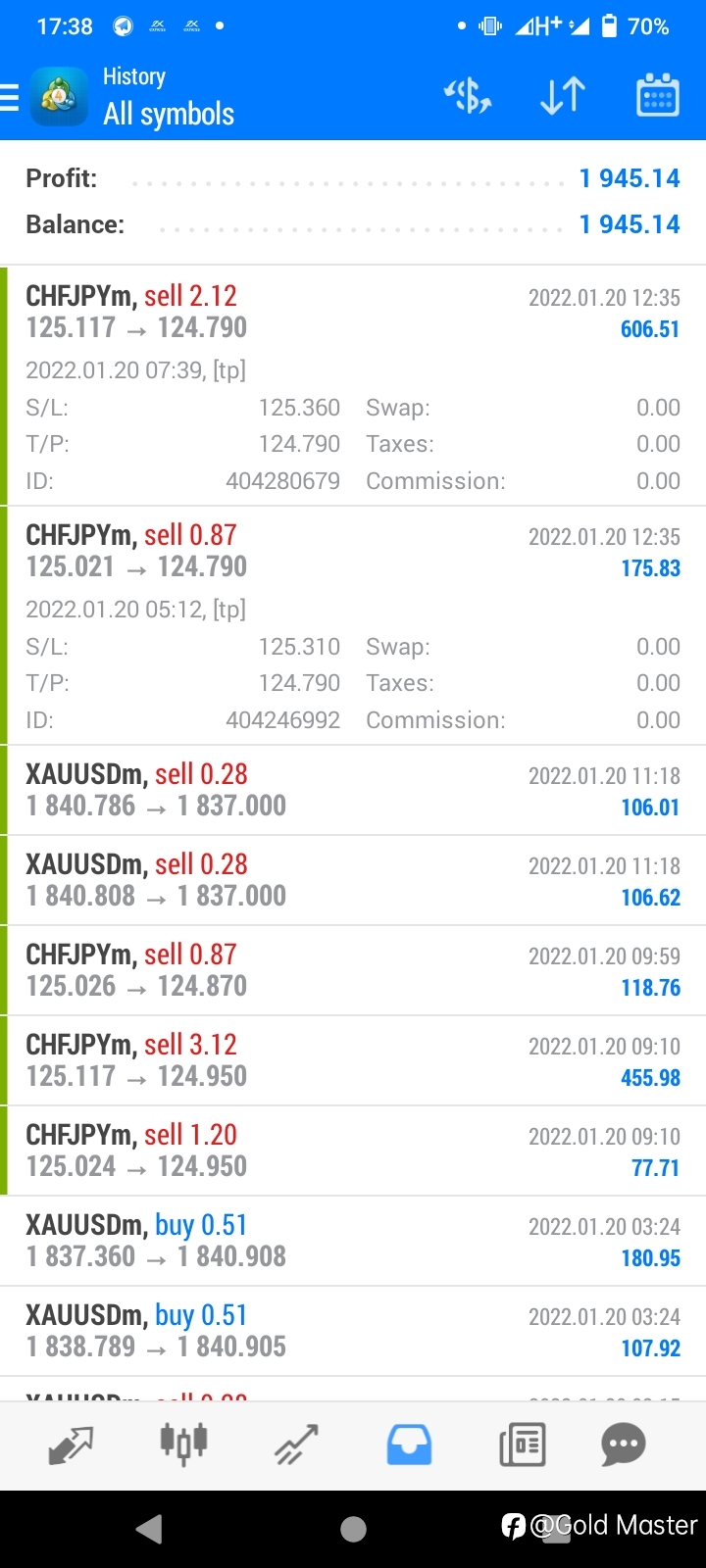Expand the XAUUSDm buy trade with profit 180.95

tap(353, 1241)
